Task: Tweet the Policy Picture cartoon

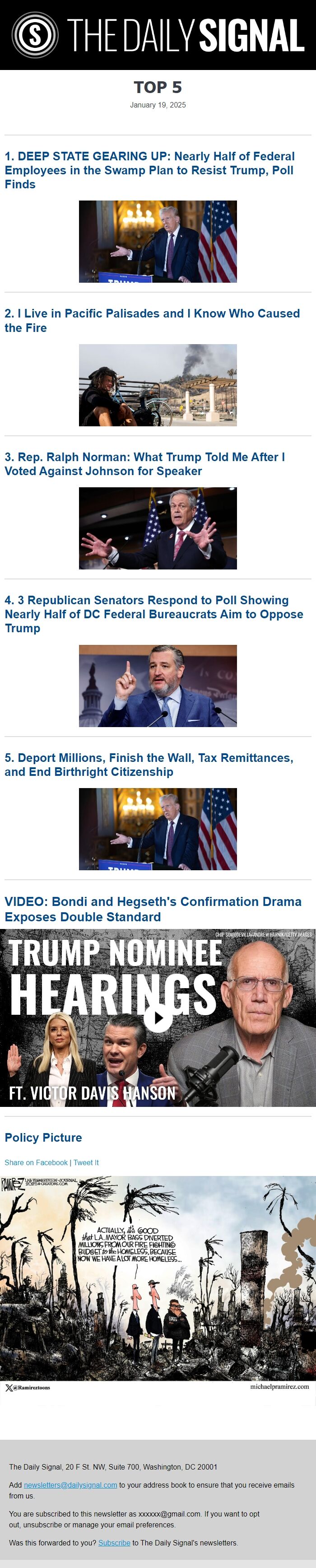Action: (86, 1162)
